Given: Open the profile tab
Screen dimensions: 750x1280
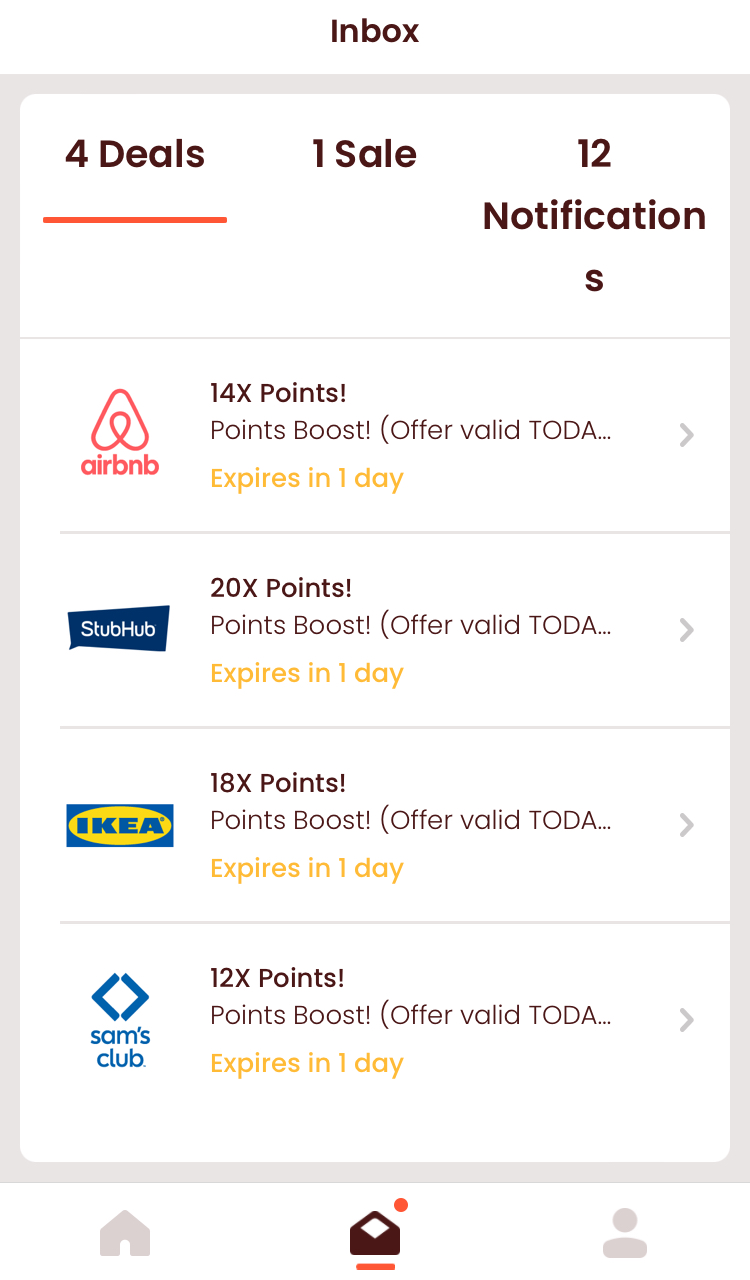Looking at the screenshot, I should (x=625, y=1233).
